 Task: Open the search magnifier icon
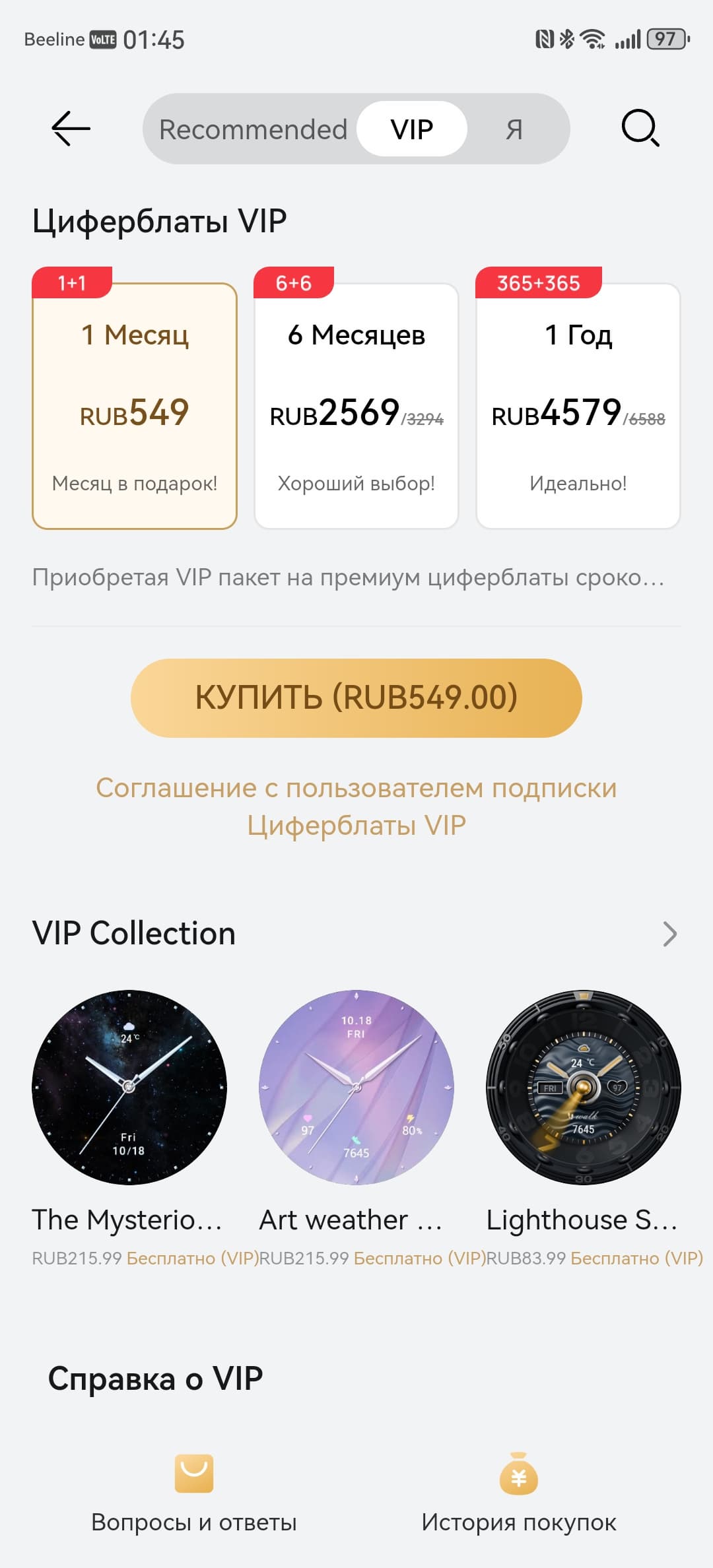point(640,128)
